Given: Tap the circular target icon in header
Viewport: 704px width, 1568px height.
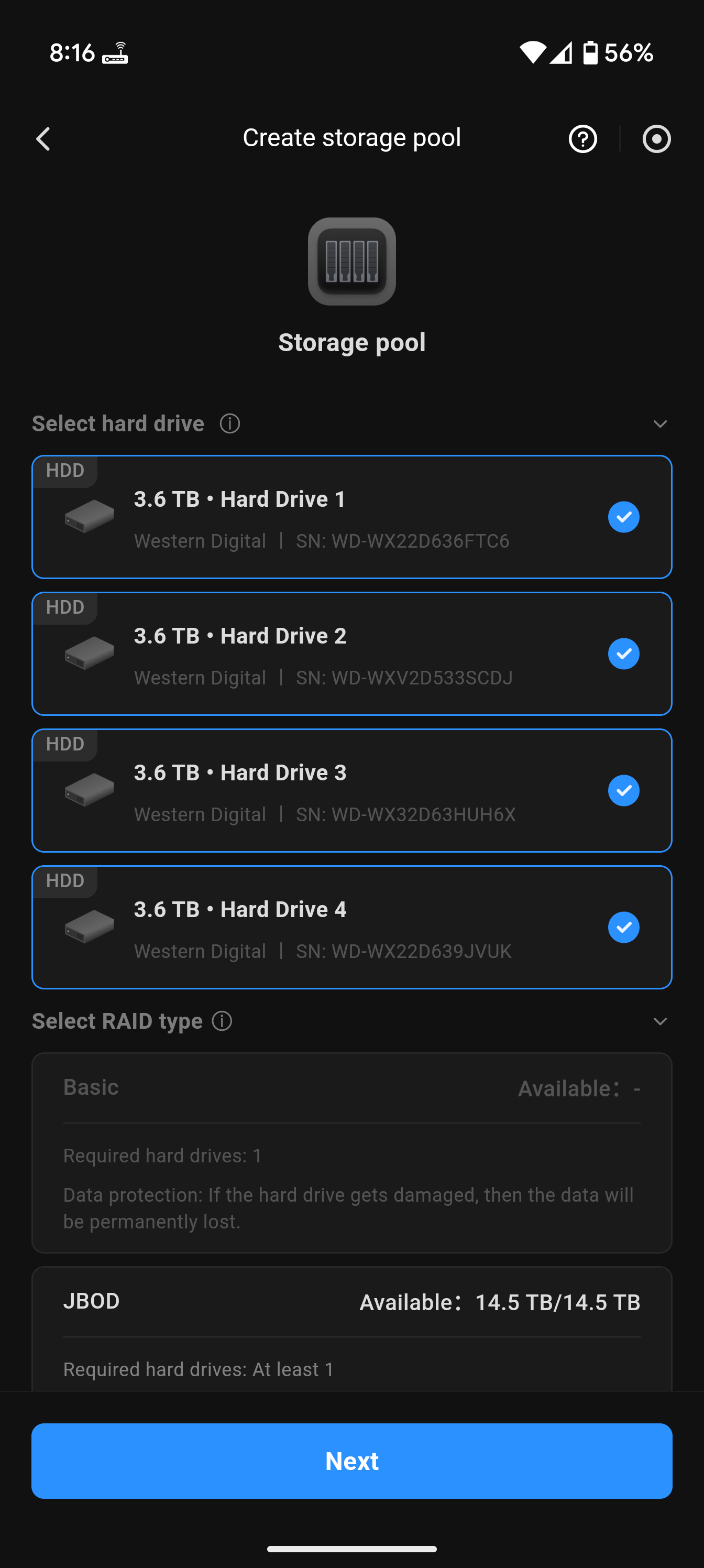Looking at the screenshot, I should tap(656, 139).
